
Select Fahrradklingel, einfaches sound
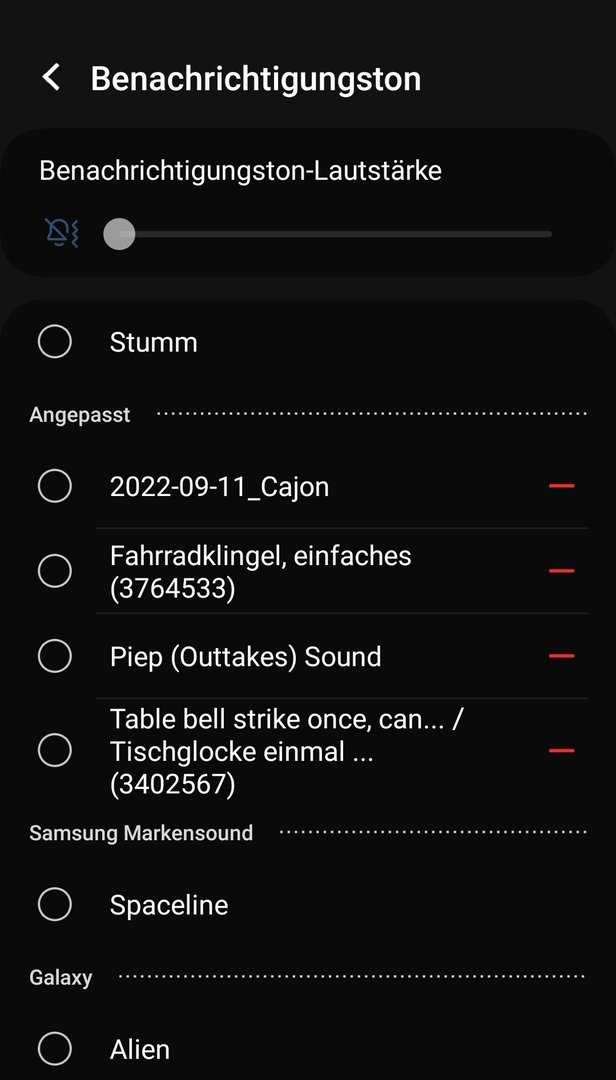(55, 571)
